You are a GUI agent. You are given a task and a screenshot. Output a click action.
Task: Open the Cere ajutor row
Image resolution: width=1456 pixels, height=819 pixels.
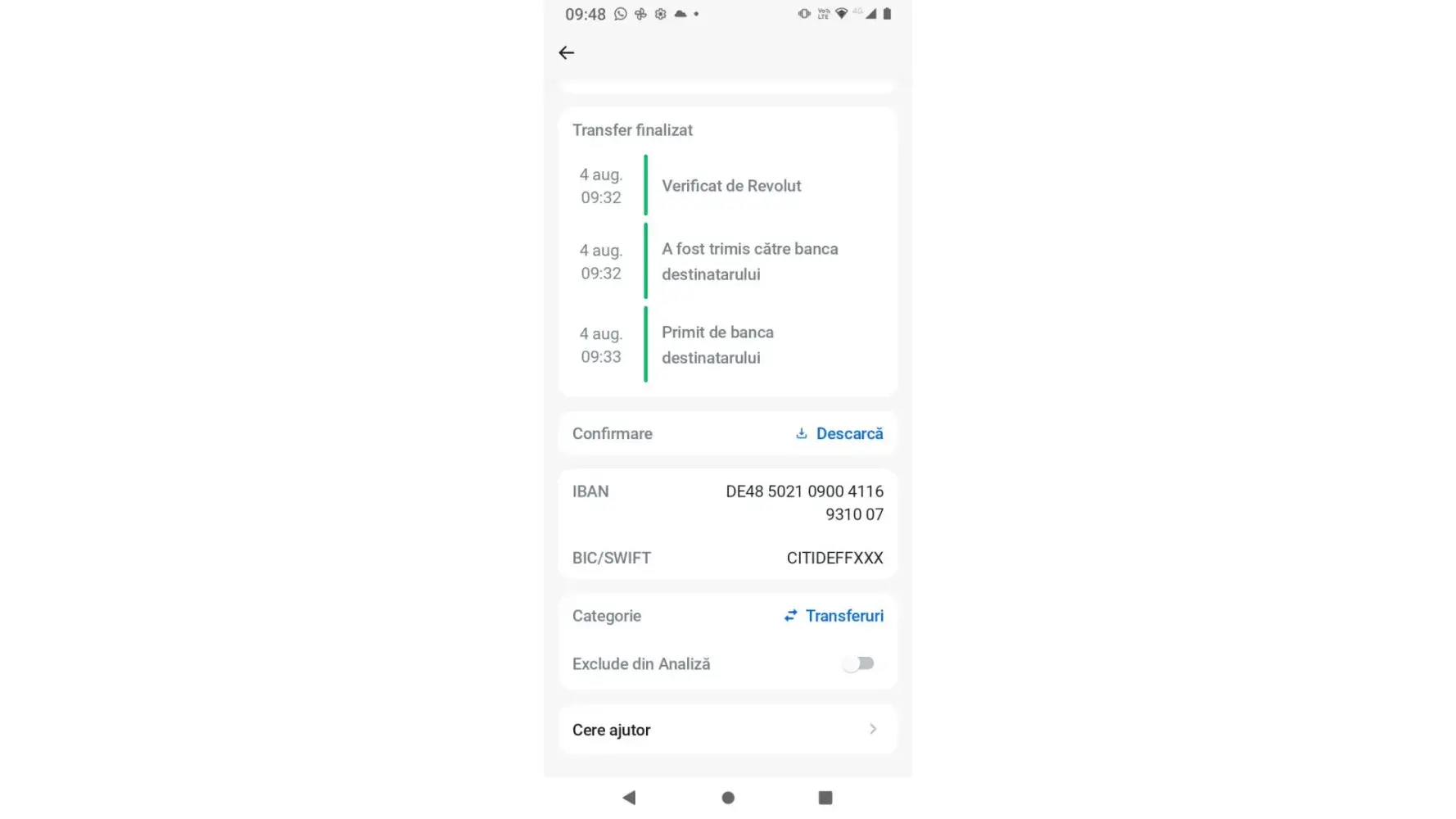pos(727,730)
